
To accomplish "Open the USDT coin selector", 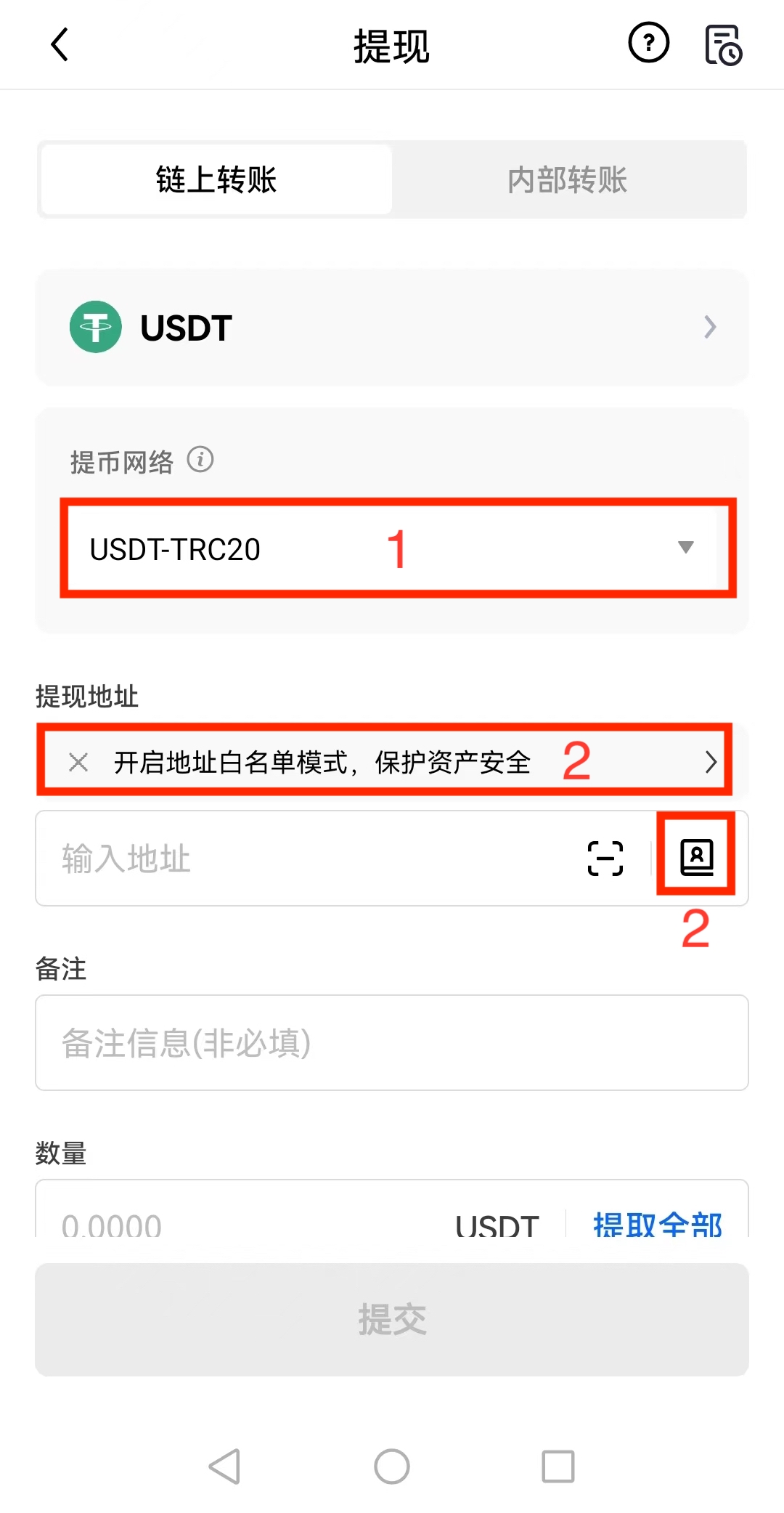I will pos(392,328).
